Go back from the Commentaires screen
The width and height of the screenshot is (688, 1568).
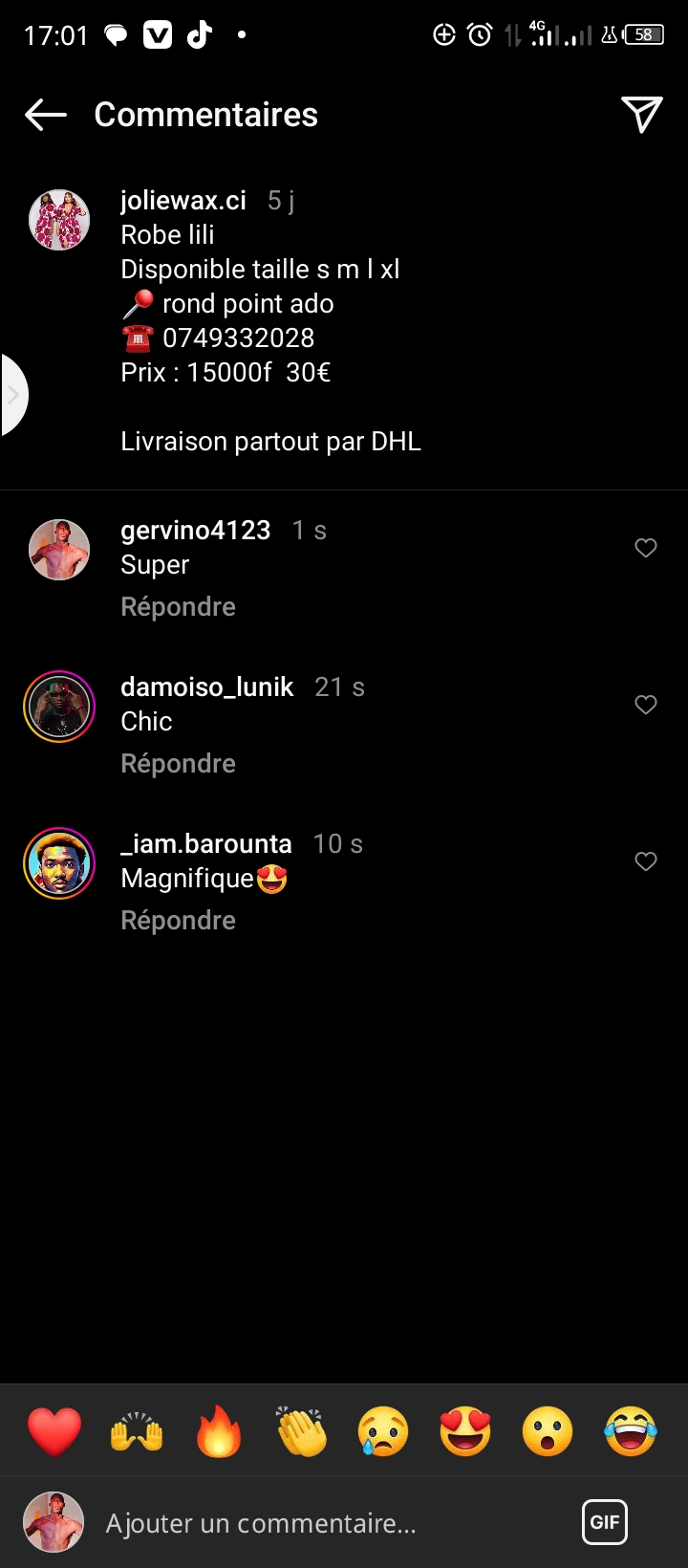pos(46,115)
